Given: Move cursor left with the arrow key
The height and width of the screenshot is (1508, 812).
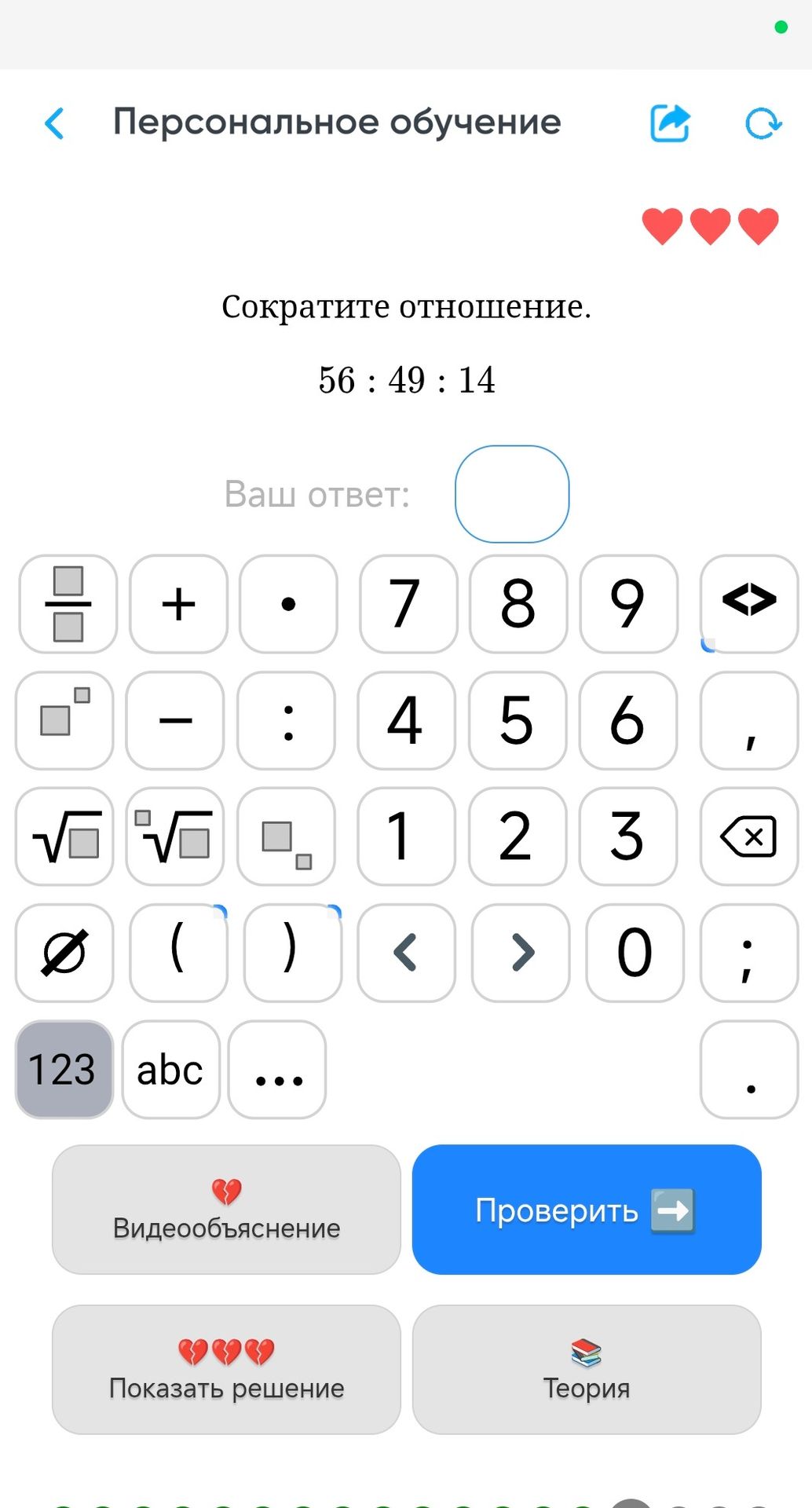Looking at the screenshot, I should tap(406, 953).
